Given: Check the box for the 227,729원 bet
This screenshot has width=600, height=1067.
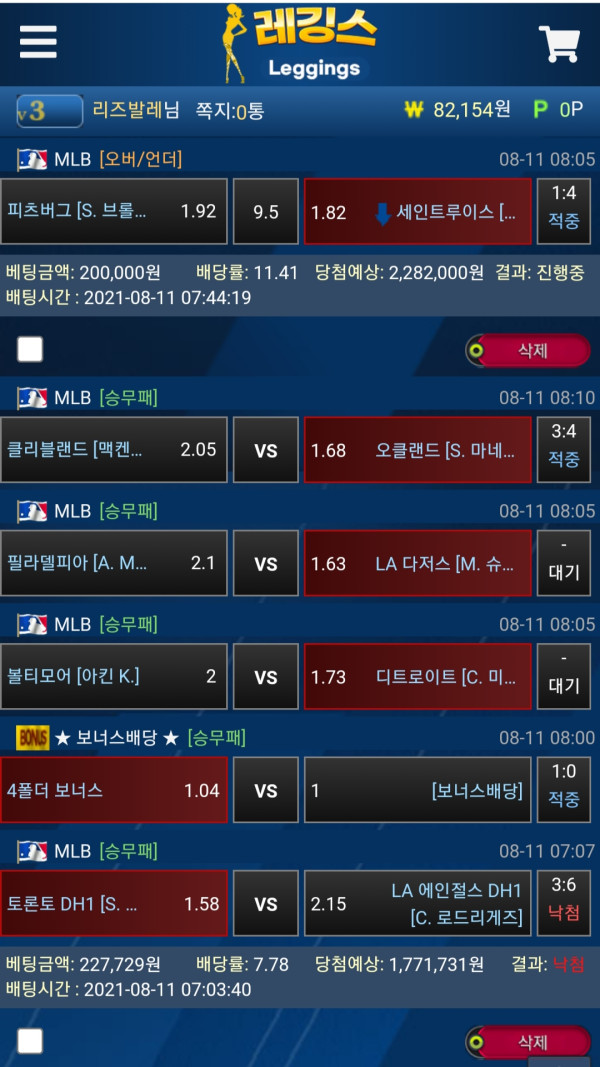Looking at the screenshot, I should (30, 1042).
